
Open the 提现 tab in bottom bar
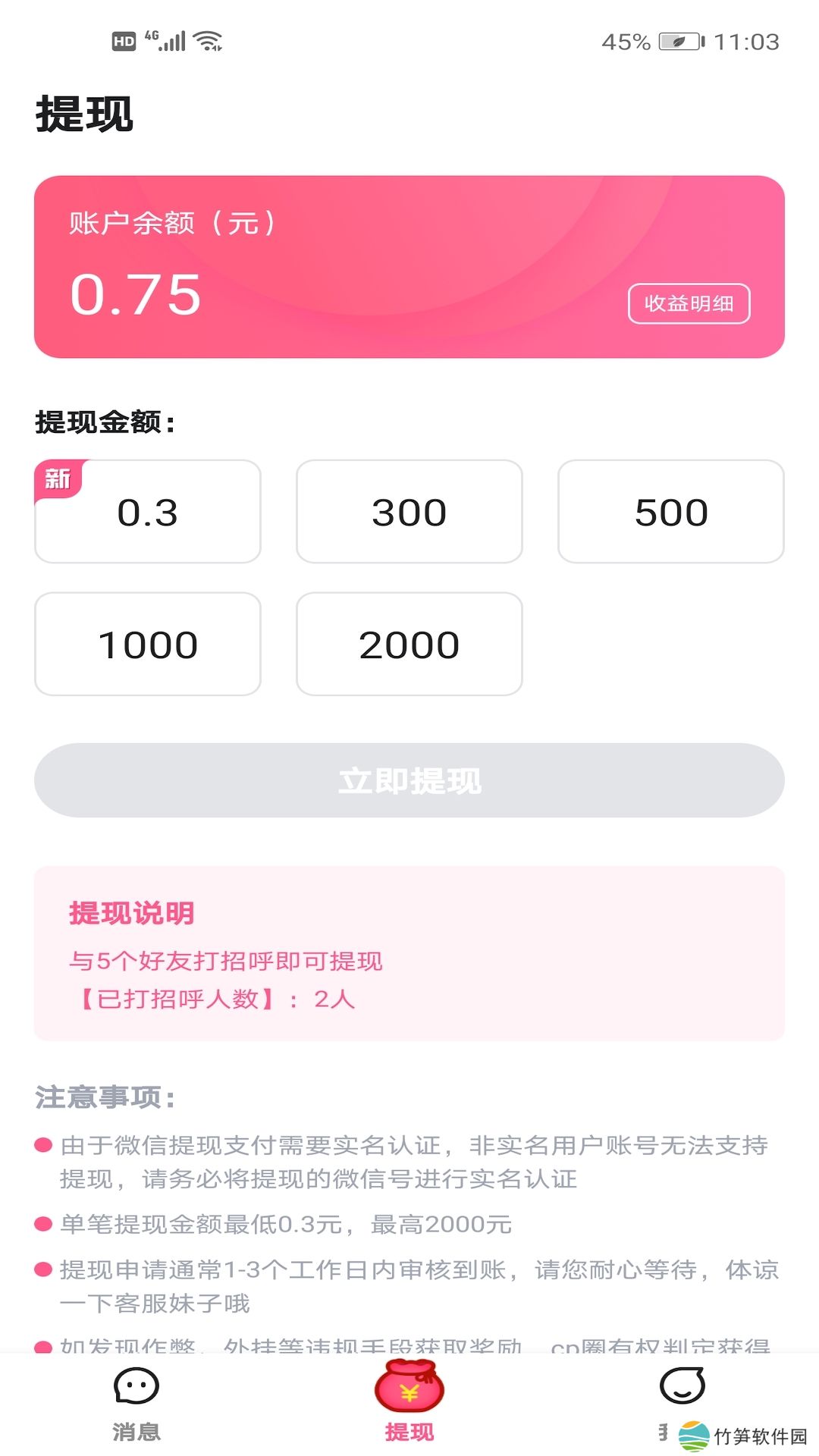tap(409, 1403)
